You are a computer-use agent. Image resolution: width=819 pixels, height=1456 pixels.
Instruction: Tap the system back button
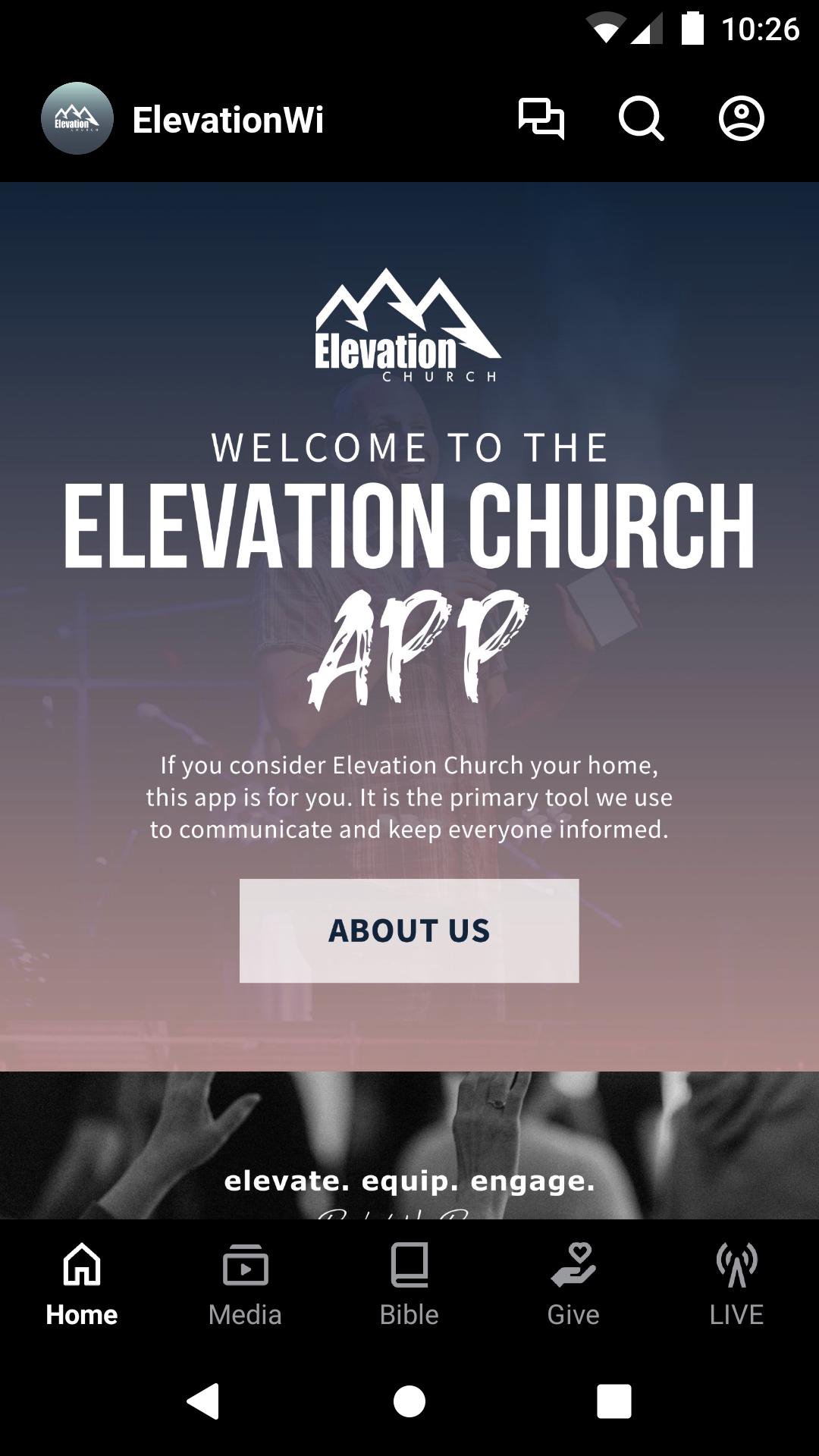pos(203,1401)
